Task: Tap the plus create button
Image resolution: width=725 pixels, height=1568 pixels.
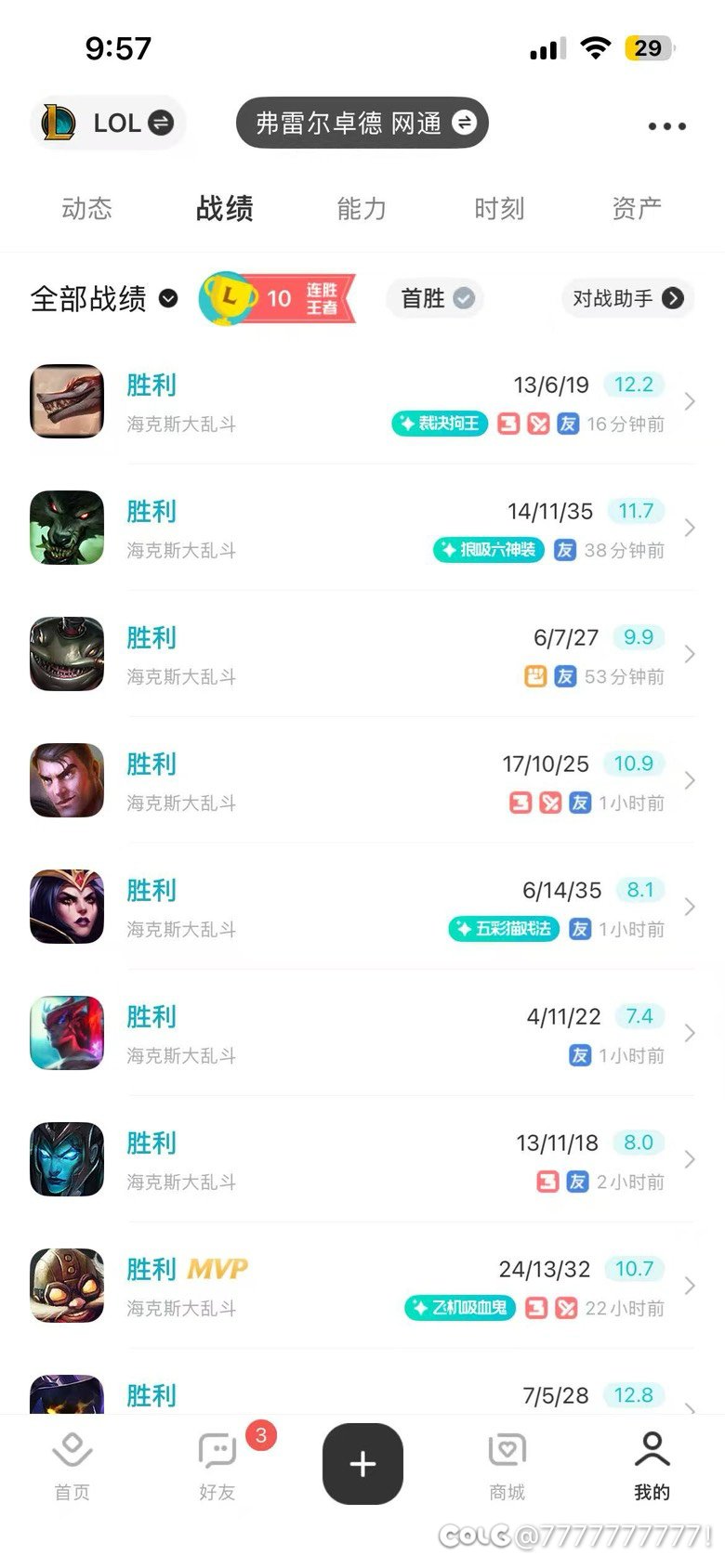Action: (x=362, y=1464)
